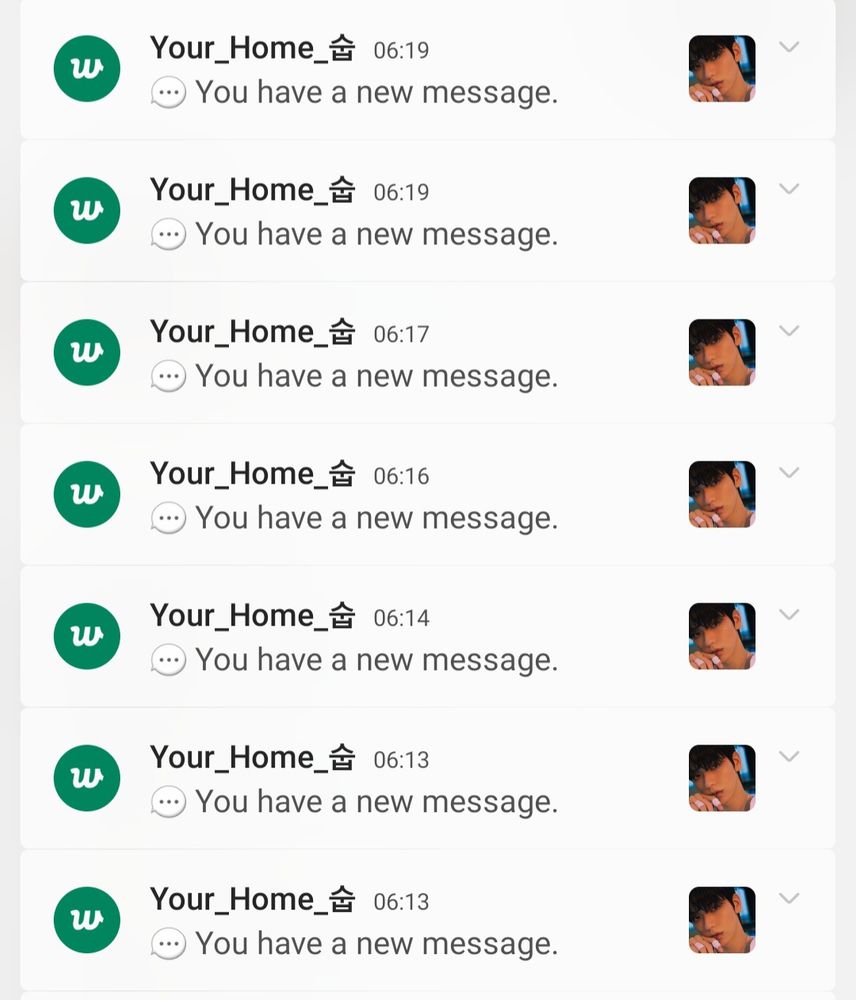Expand the 06:14 notification chevron

click(x=789, y=615)
